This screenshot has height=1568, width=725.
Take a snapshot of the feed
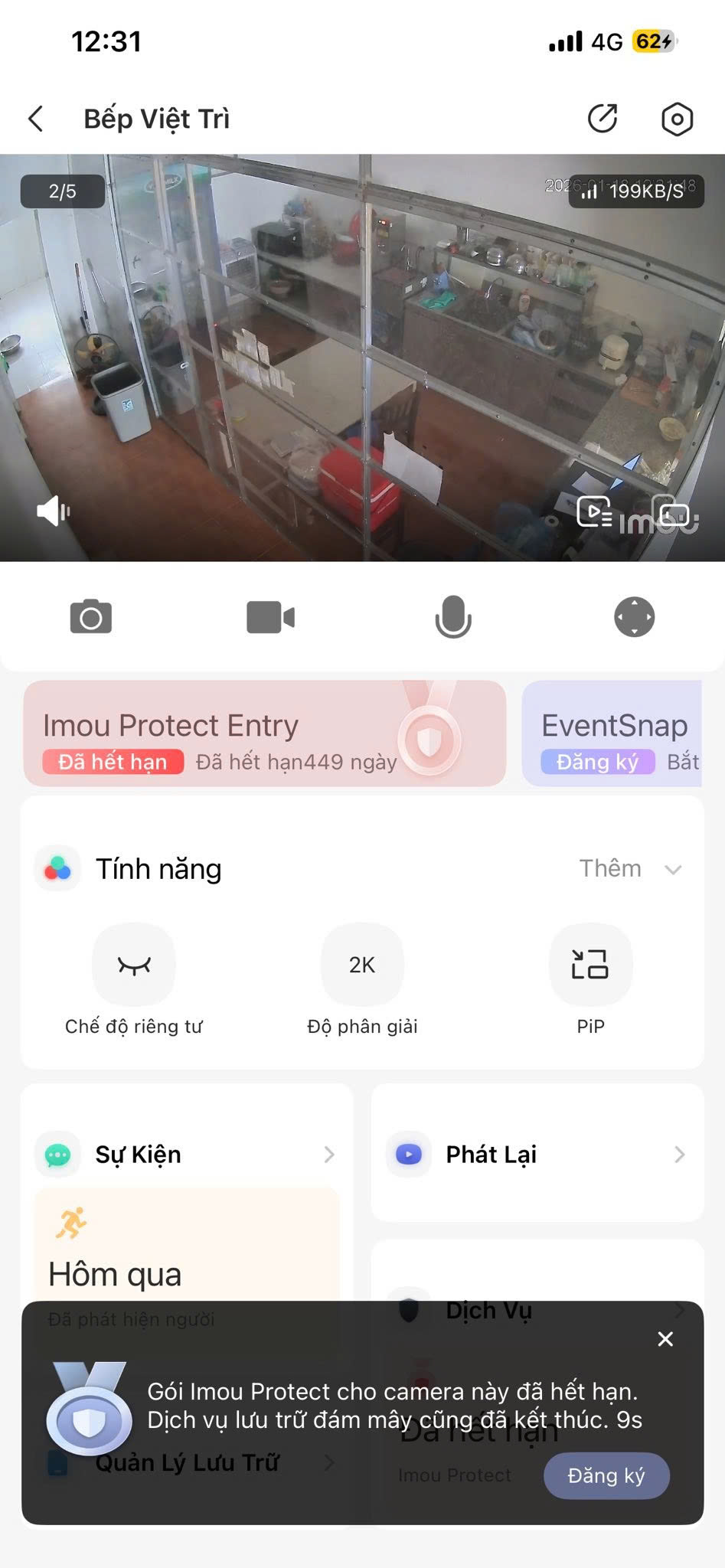tap(91, 617)
